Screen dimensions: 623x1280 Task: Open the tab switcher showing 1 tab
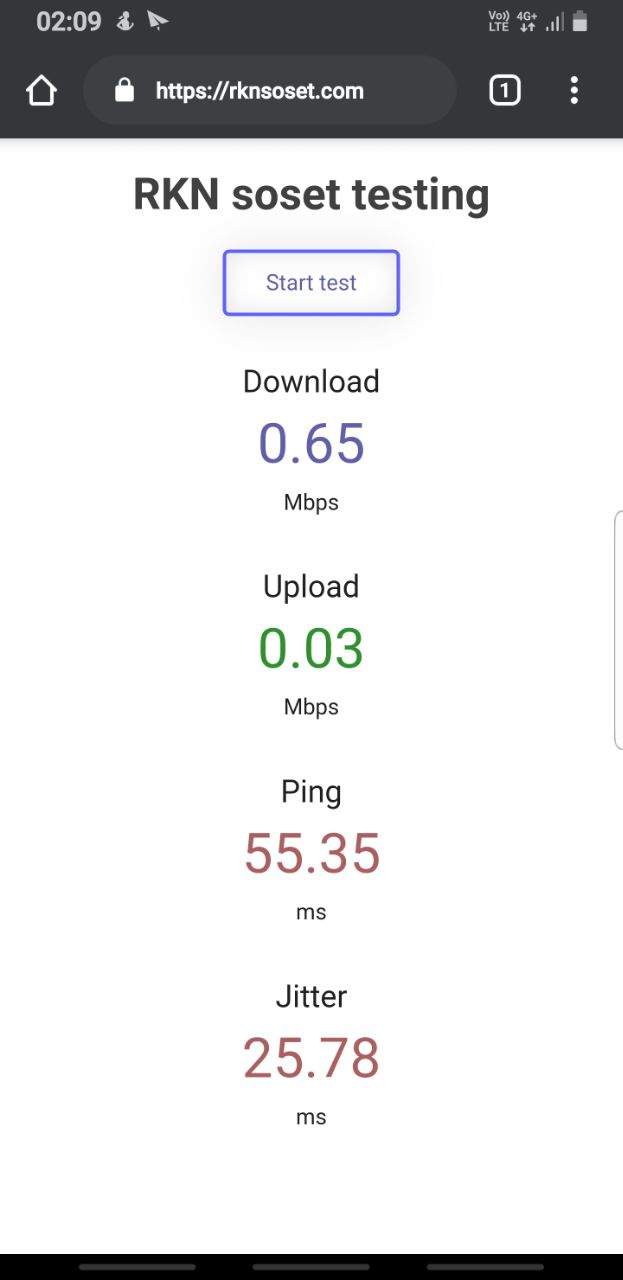(505, 91)
